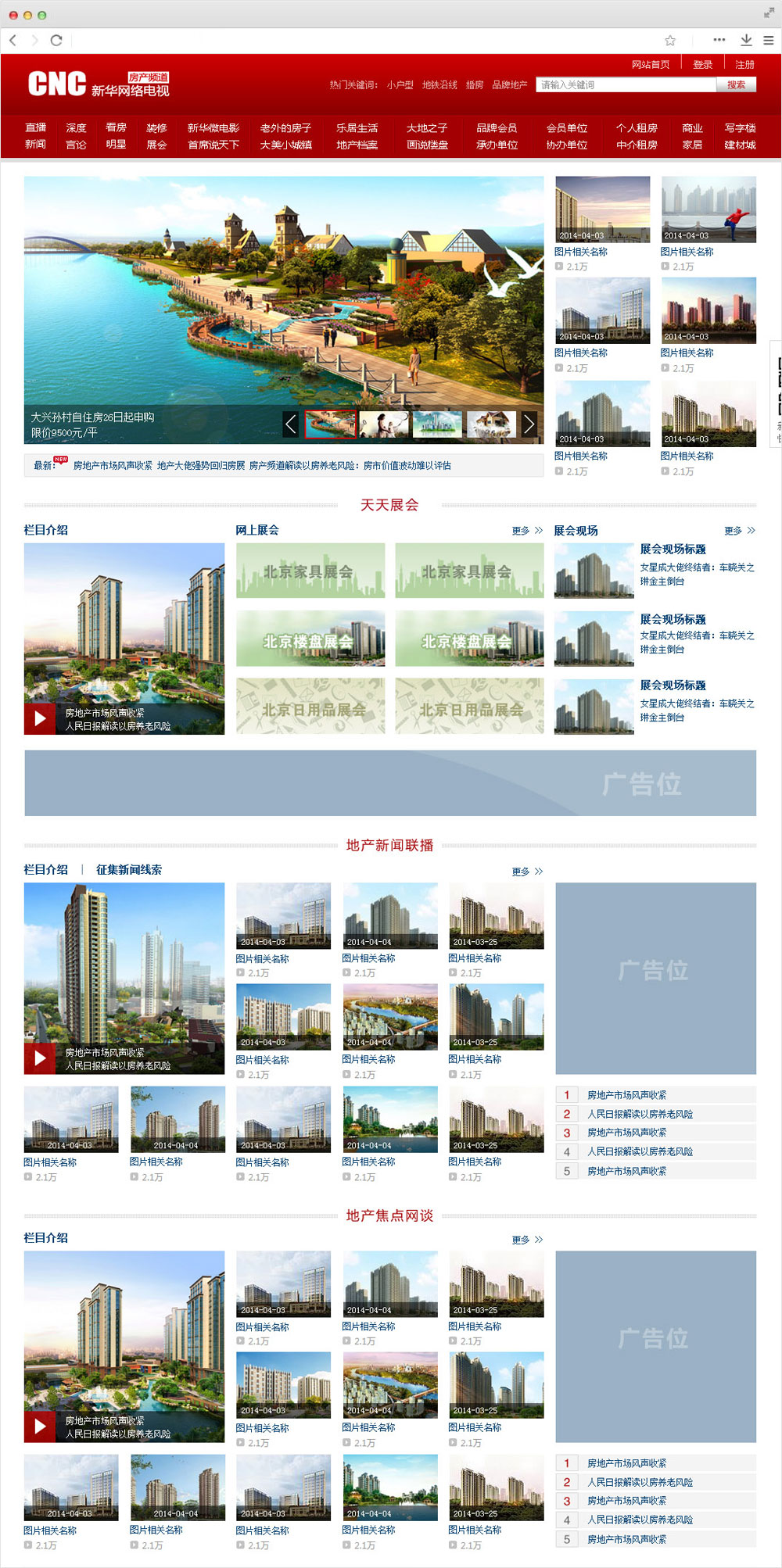Show previous slide in the main carousel
Image resolution: width=782 pixels, height=1568 pixels.
point(291,424)
